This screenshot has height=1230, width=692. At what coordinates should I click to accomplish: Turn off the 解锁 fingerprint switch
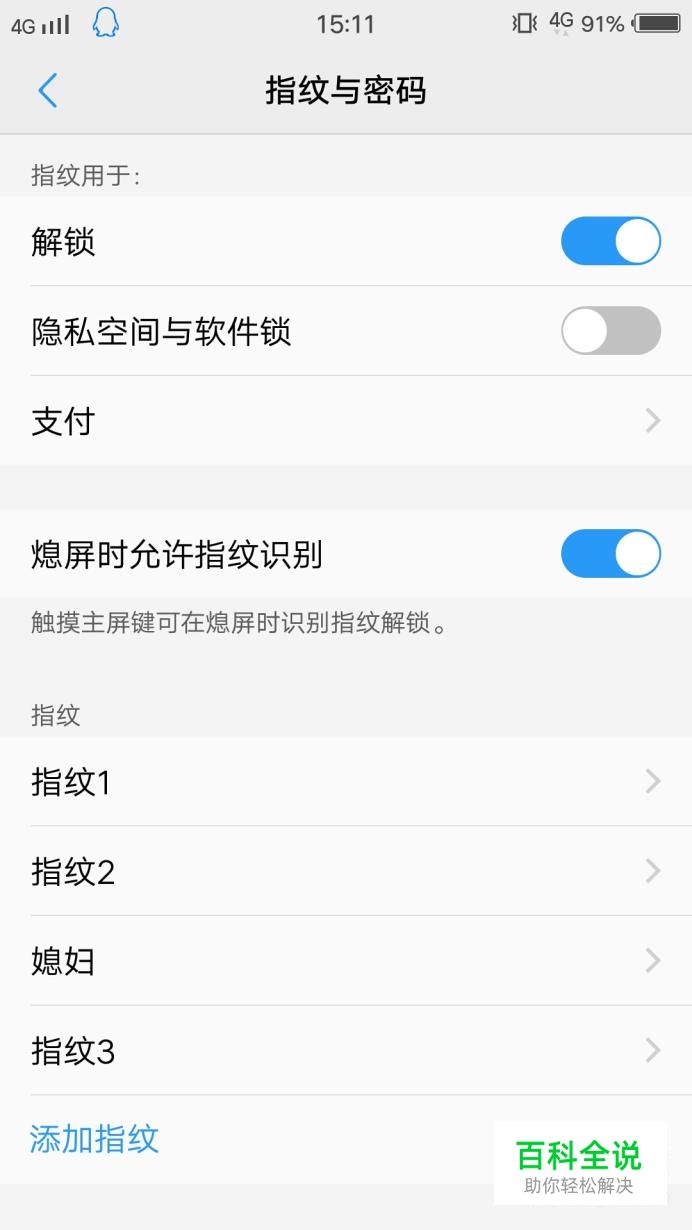point(611,241)
